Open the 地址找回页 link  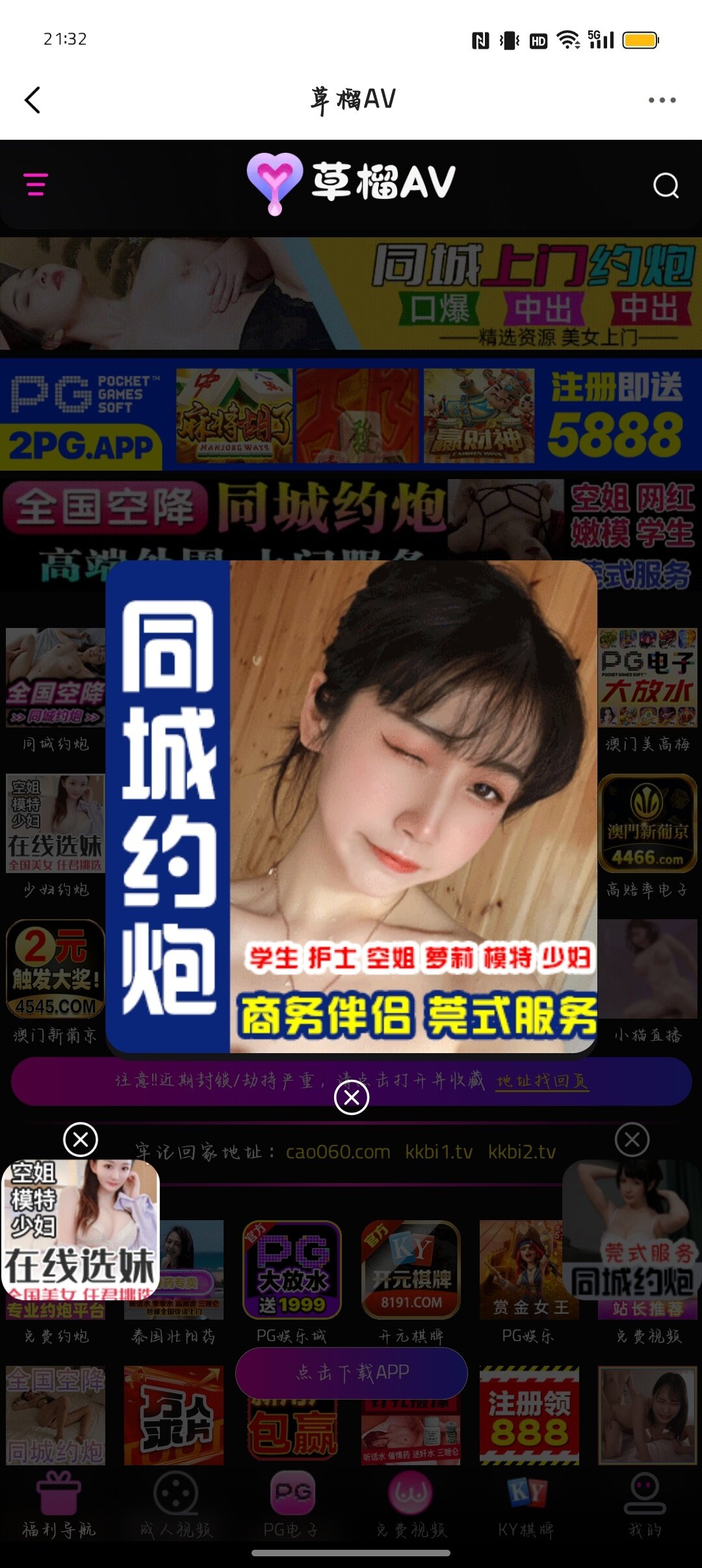click(542, 1080)
